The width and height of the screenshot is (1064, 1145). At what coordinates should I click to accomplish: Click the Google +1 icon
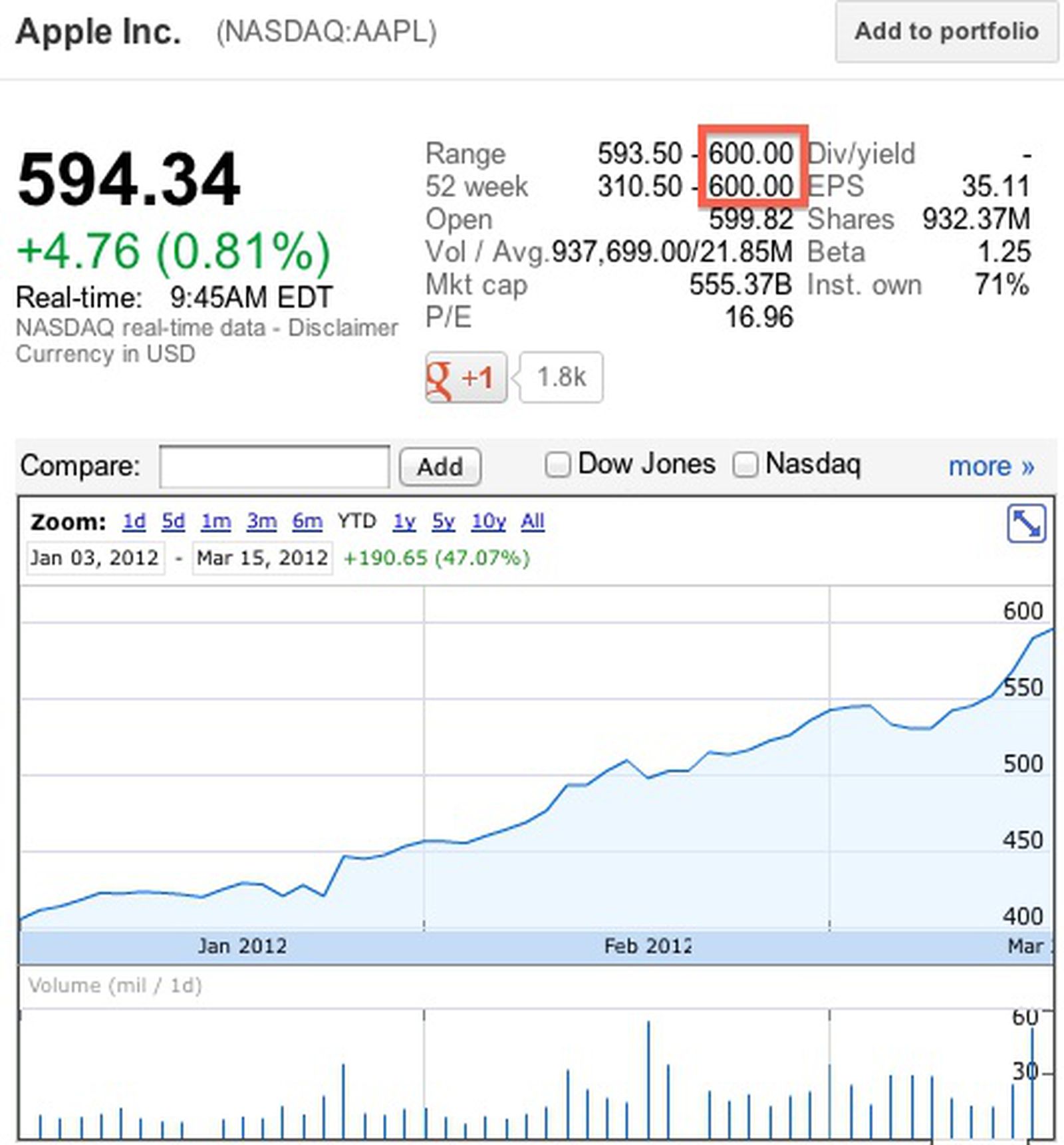point(464,378)
